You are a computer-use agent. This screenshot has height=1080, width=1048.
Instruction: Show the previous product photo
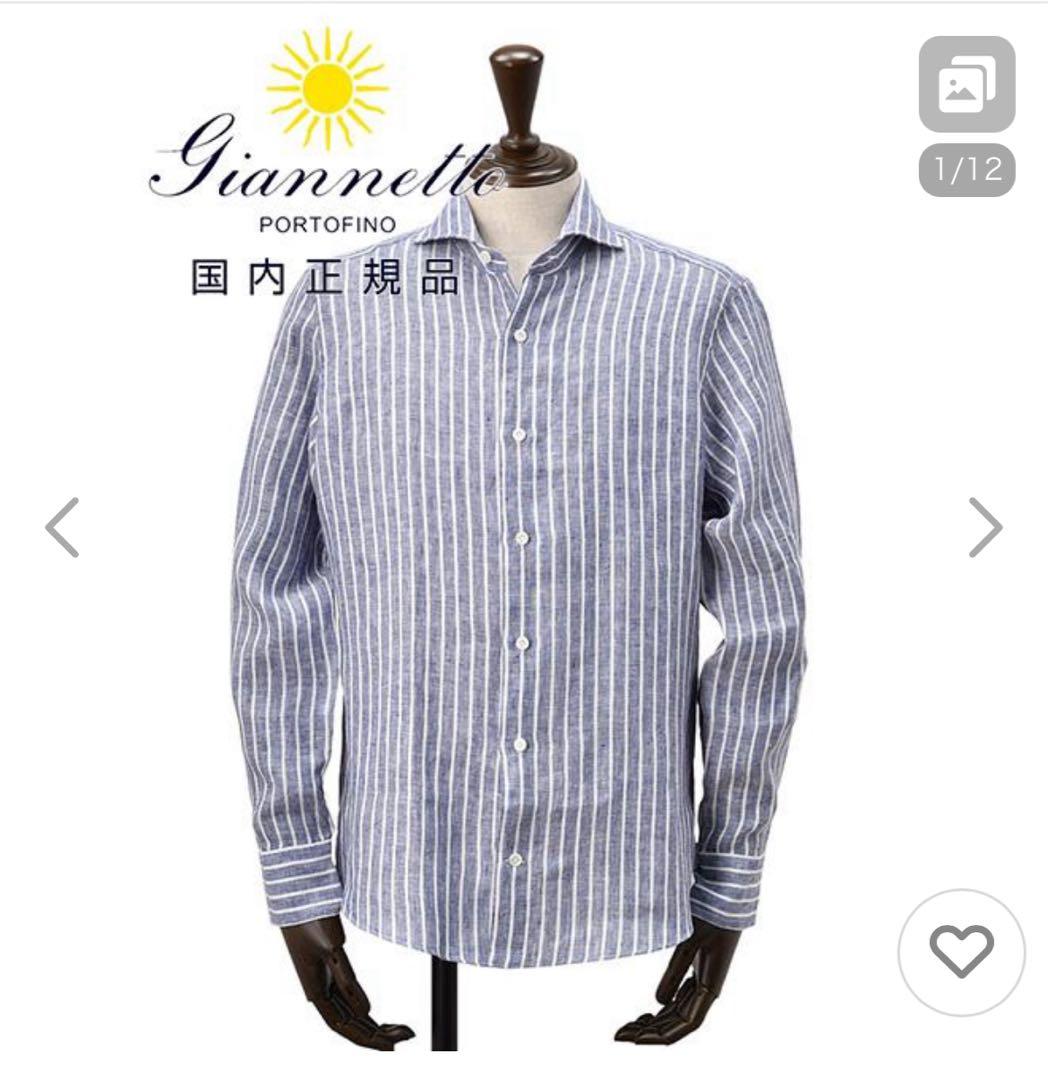(x=62, y=527)
